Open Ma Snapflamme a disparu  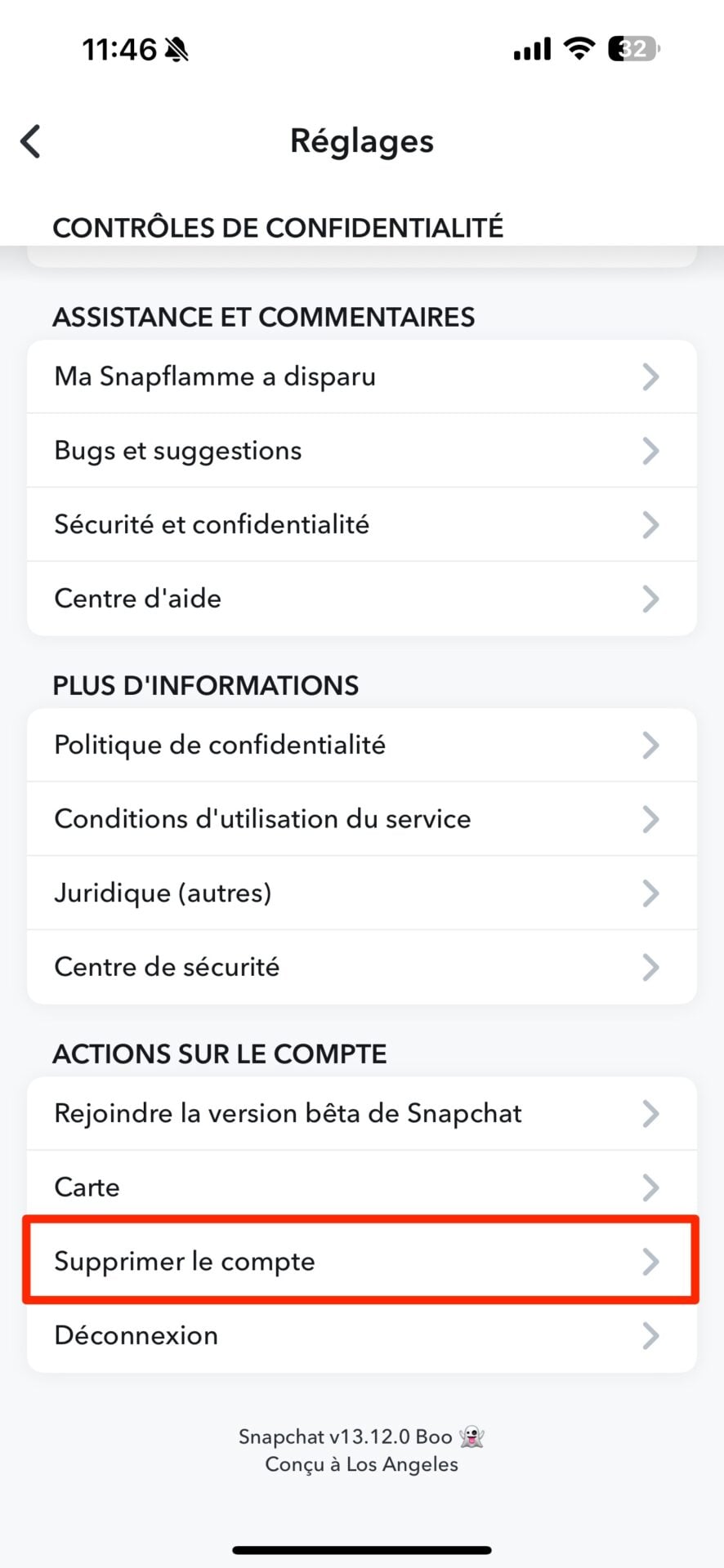coord(361,376)
